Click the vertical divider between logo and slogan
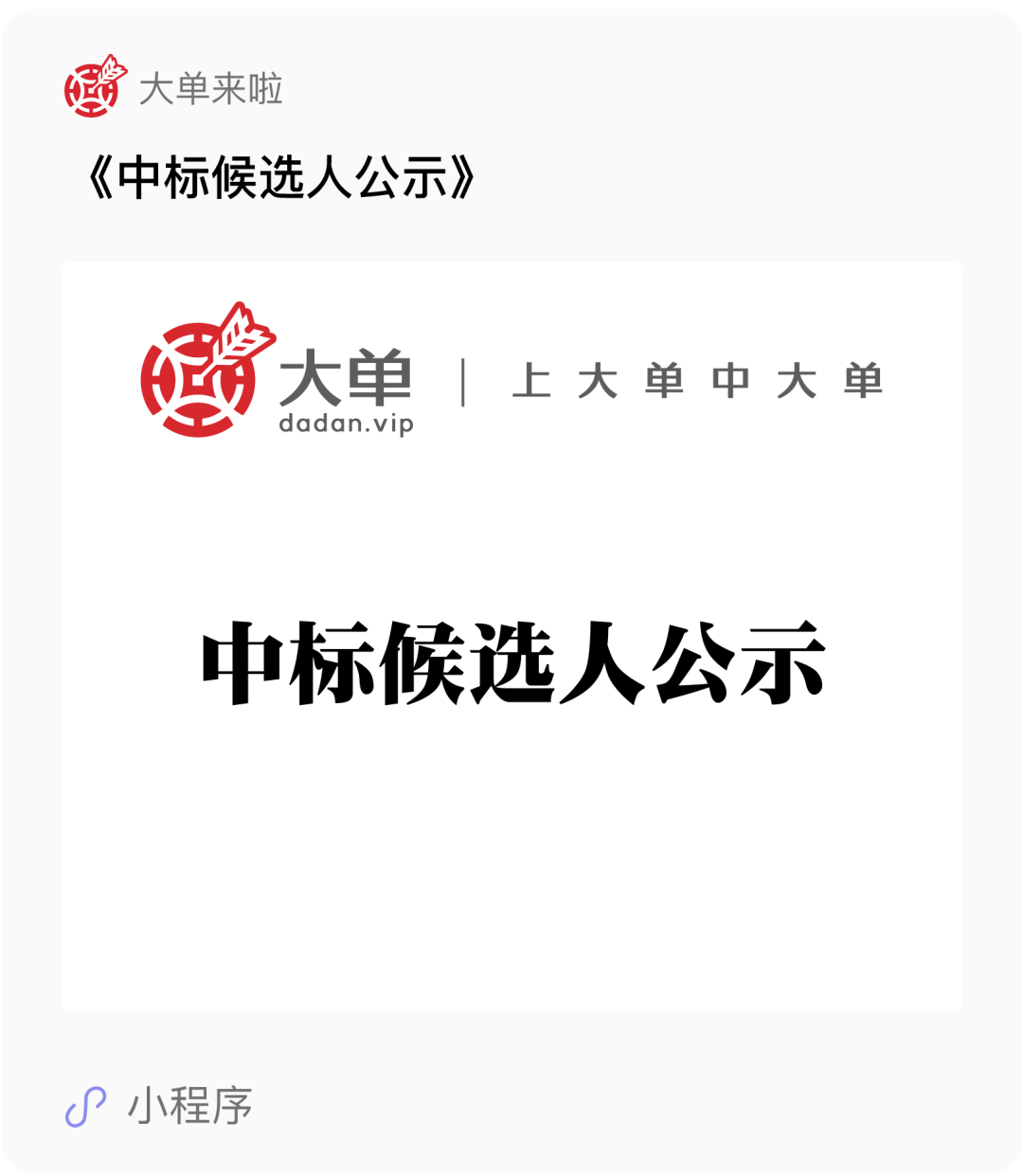This screenshot has width=1023, height=1176. (x=461, y=381)
